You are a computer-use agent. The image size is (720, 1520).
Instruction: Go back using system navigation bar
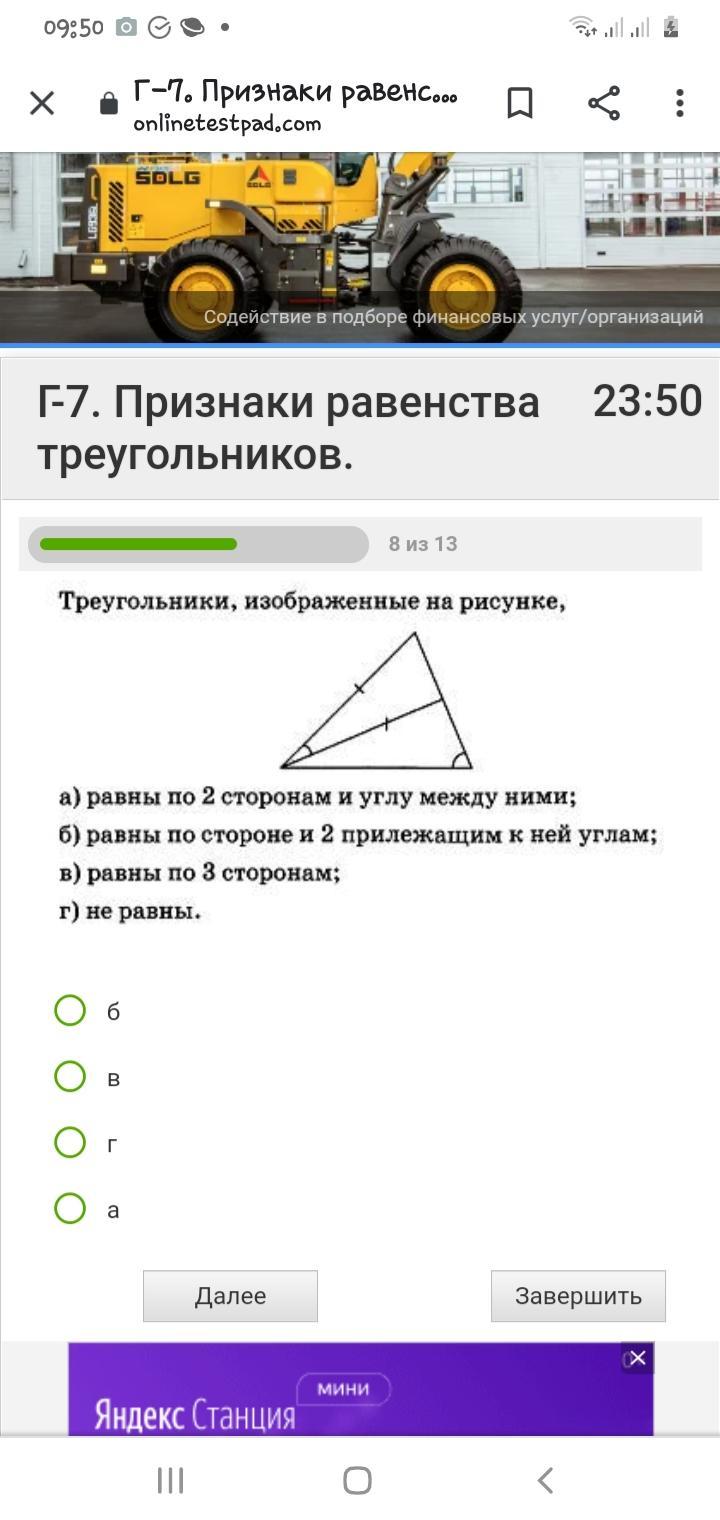(545, 1480)
